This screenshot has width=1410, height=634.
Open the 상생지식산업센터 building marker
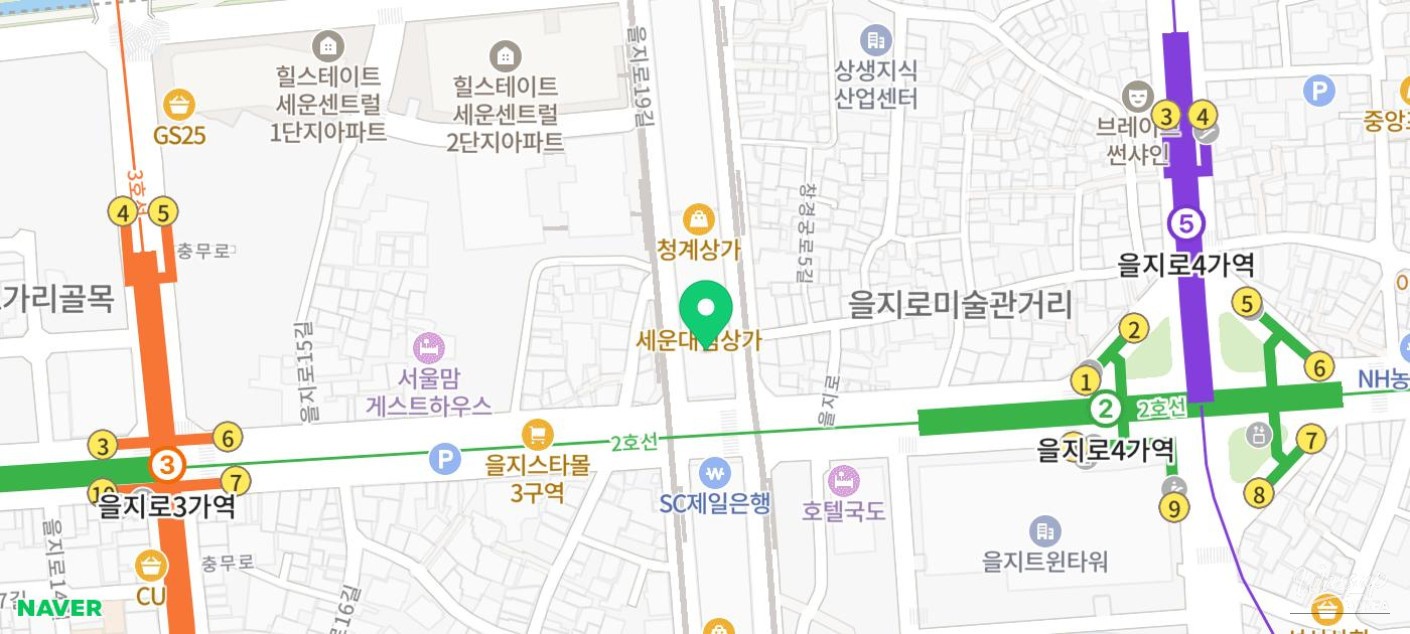(876, 40)
